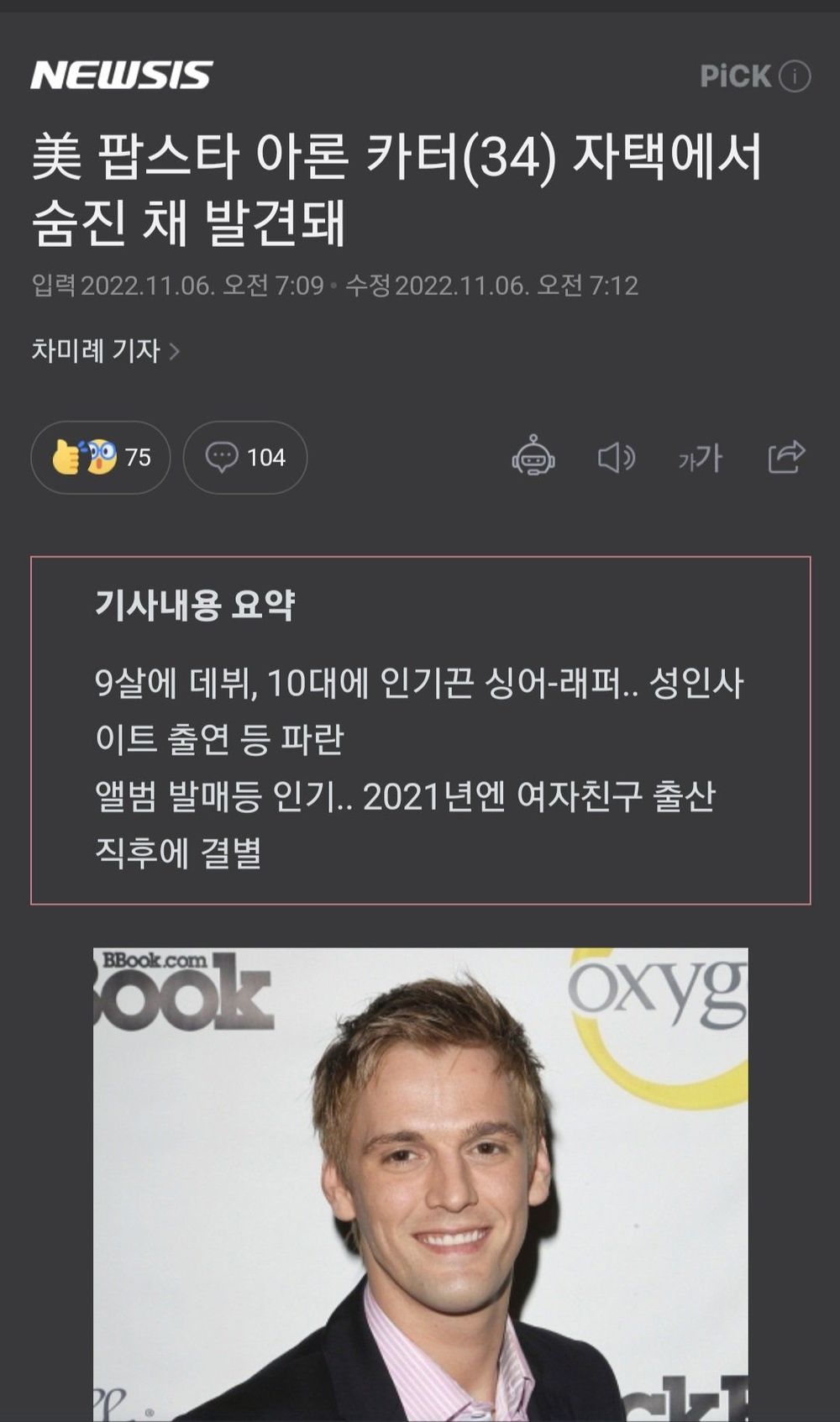Open the PiCK info icon
This screenshot has width=840, height=1422.
[x=794, y=76]
